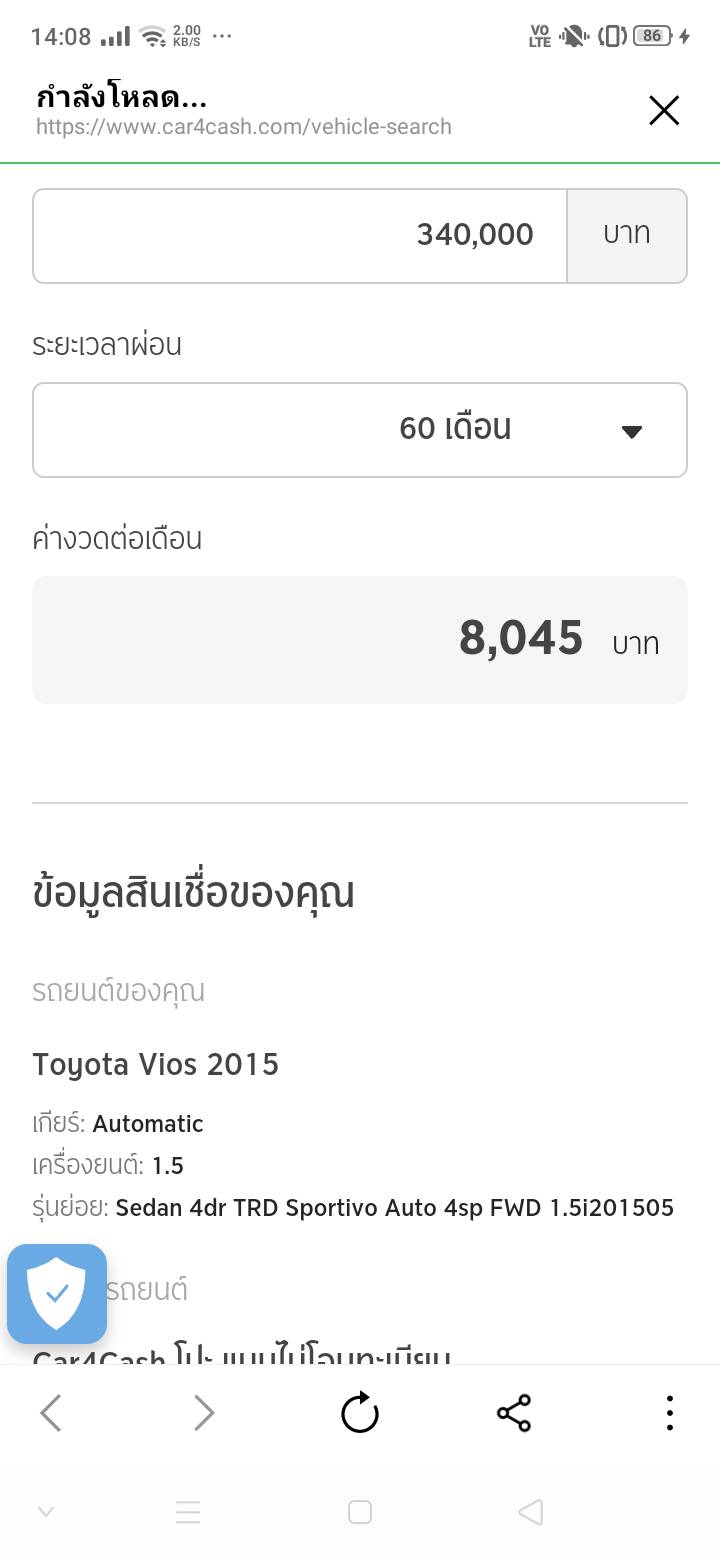
Task: Share this page link
Action: coord(514,1414)
